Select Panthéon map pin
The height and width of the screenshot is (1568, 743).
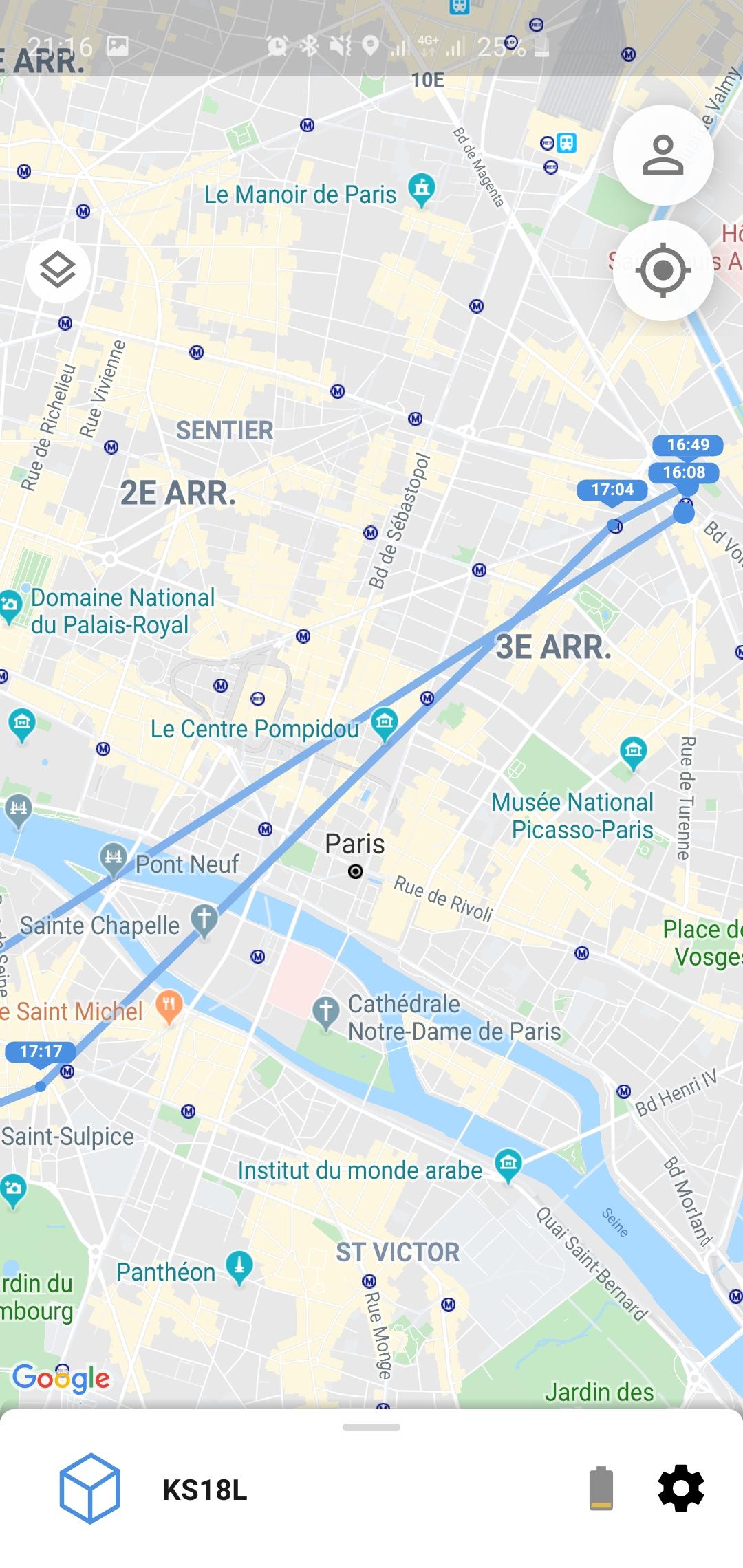[239, 1267]
